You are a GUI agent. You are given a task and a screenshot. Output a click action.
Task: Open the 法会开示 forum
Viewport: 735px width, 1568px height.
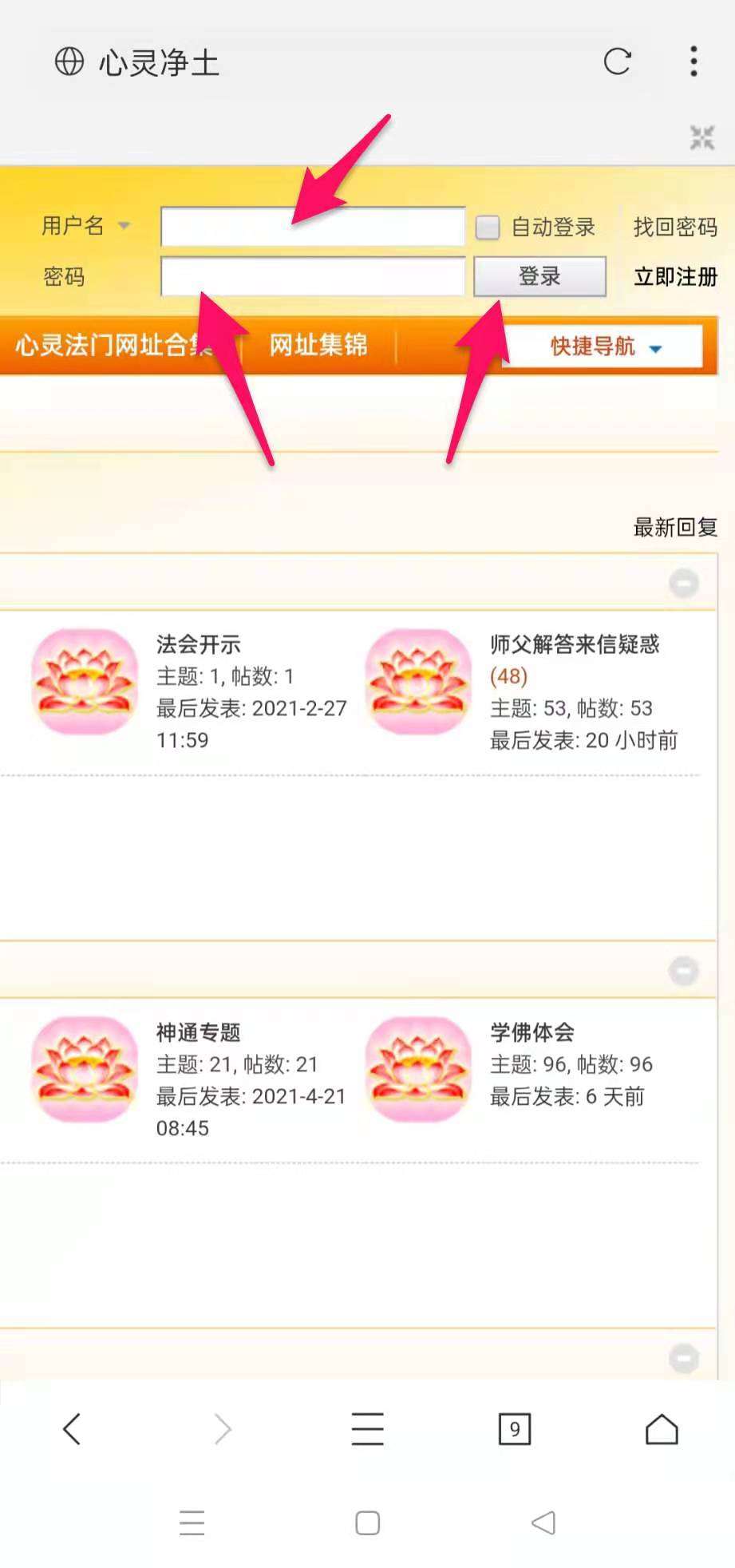point(198,644)
